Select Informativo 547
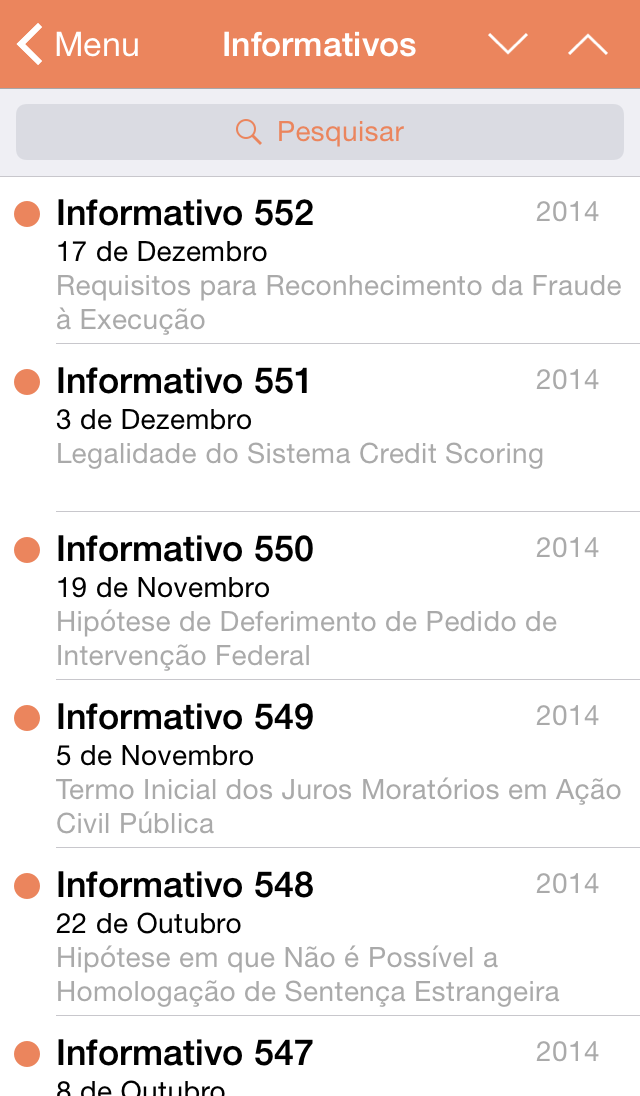 click(320, 1064)
